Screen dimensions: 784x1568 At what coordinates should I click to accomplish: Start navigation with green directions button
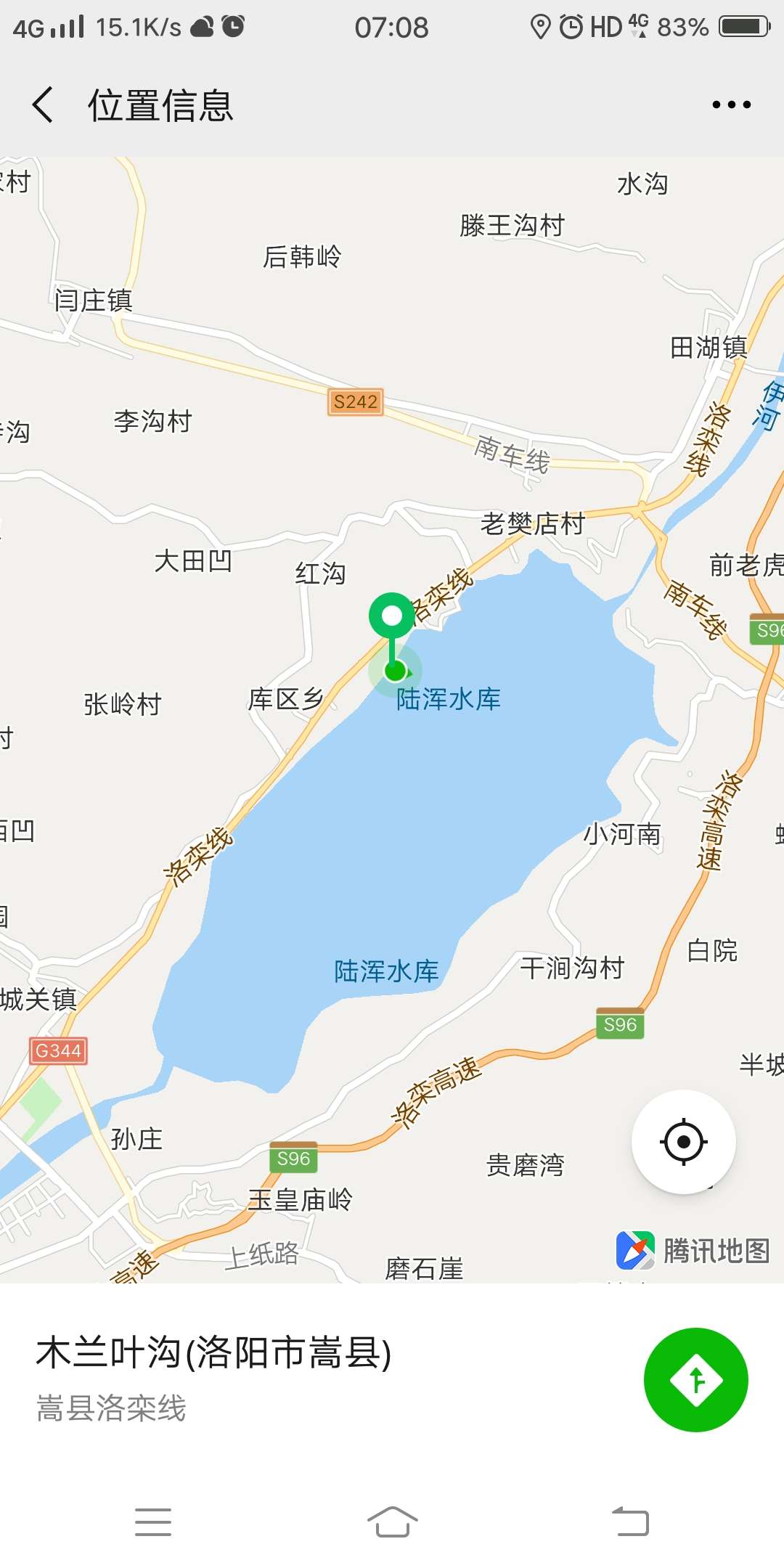[x=696, y=1379]
